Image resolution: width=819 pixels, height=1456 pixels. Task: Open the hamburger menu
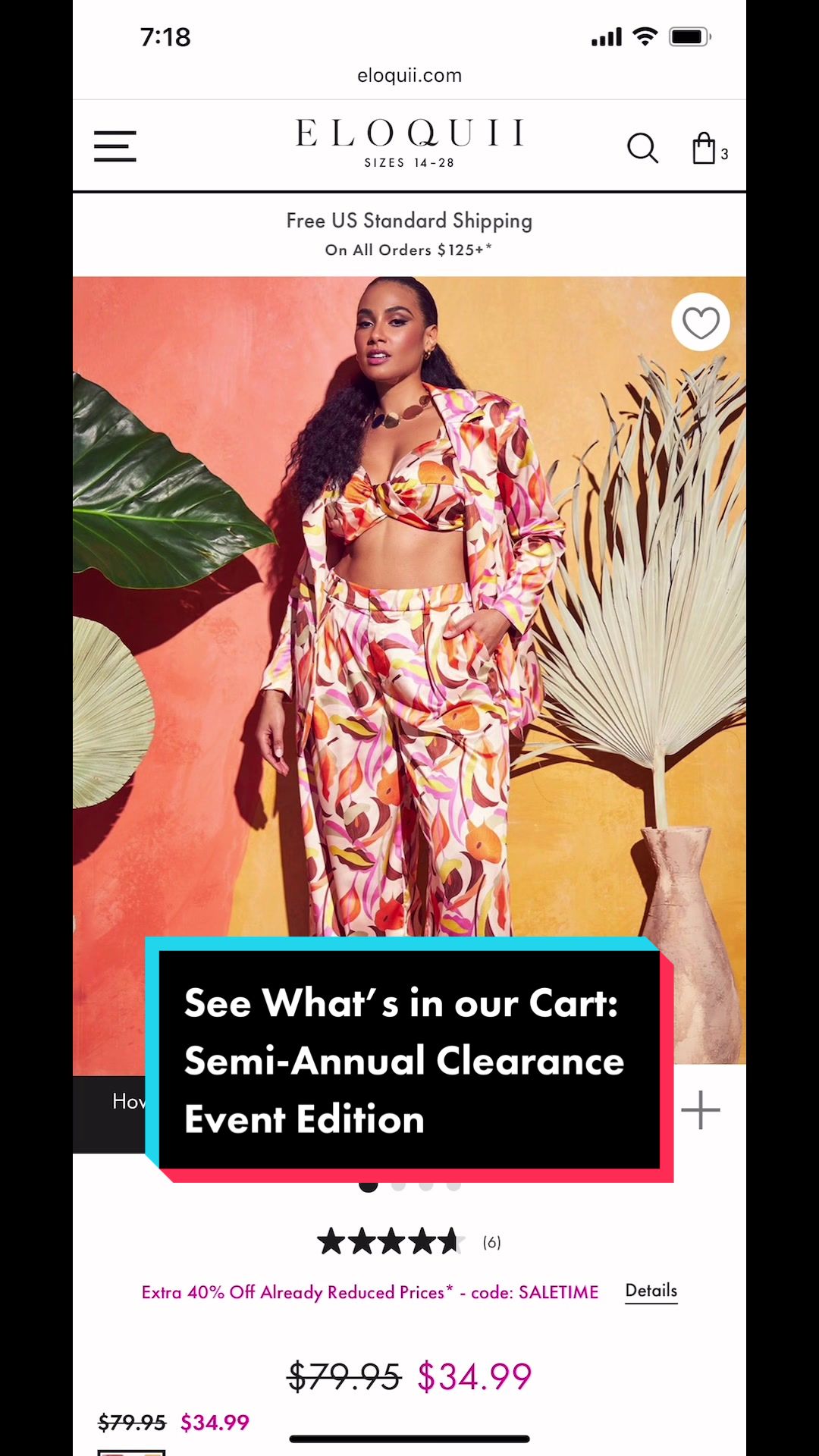pos(115,146)
